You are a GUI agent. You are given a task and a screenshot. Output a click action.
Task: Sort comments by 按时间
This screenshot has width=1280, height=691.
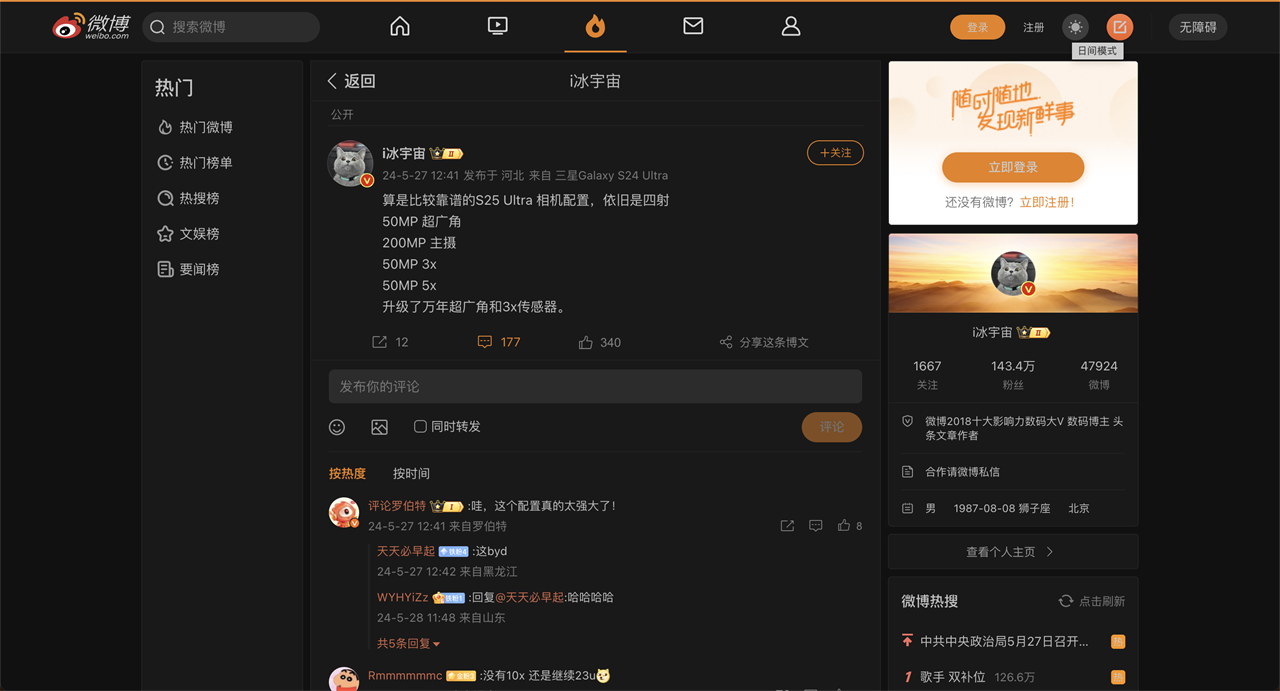(x=411, y=473)
